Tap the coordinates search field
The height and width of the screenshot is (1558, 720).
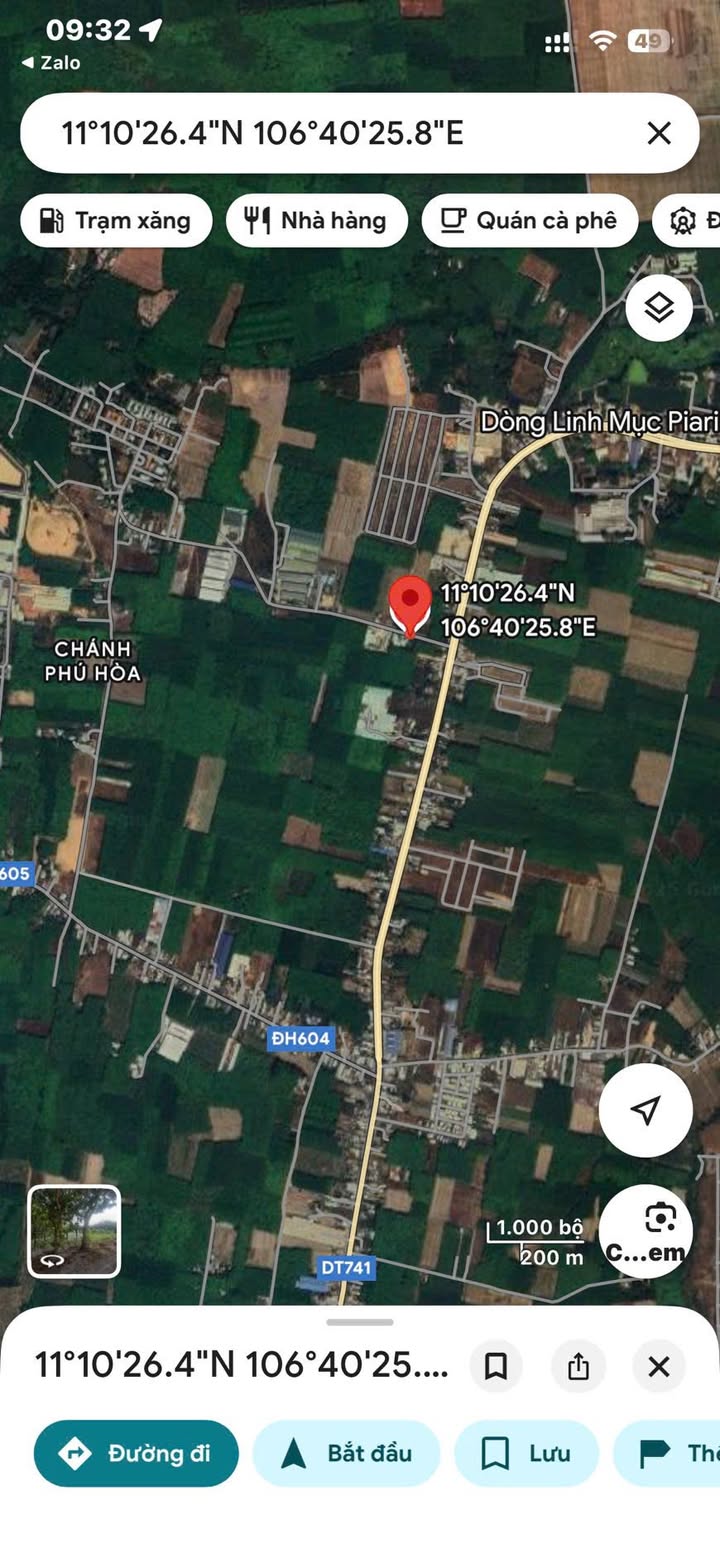tap(340, 133)
